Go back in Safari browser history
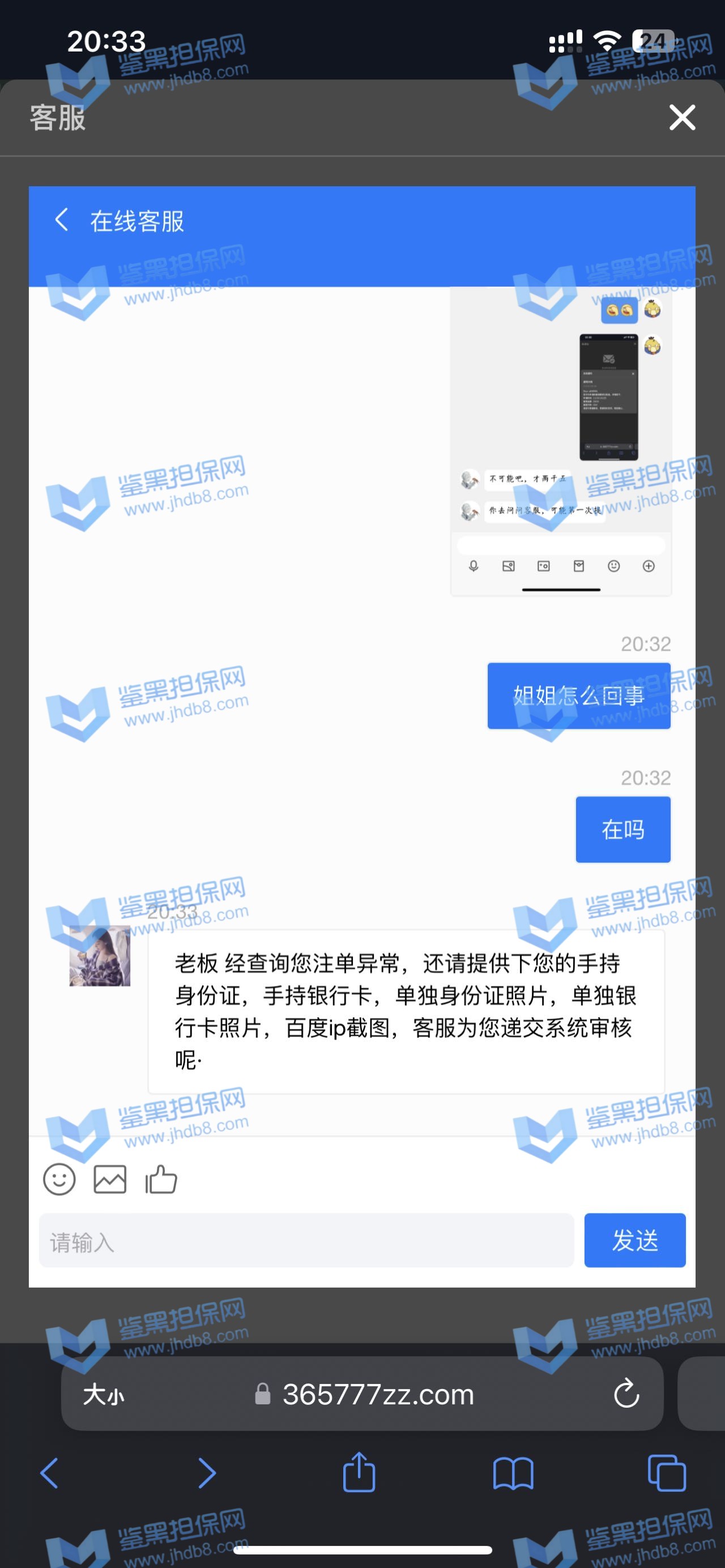This screenshot has width=725, height=1568. tap(50, 1473)
